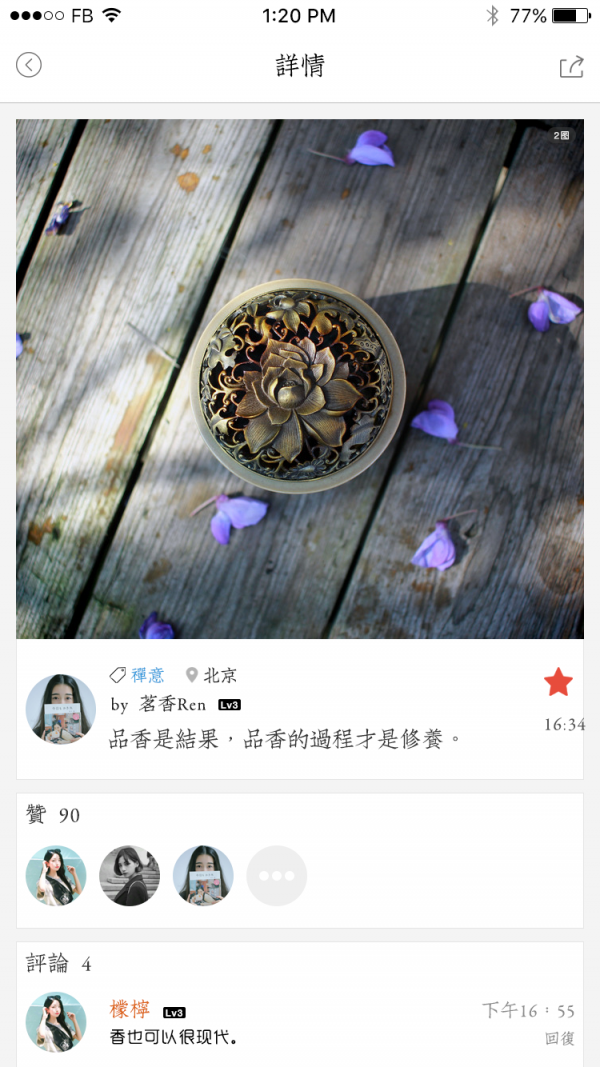The height and width of the screenshot is (1067, 600).
Task: Toggle the red star favorite
Action: point(558,683)
